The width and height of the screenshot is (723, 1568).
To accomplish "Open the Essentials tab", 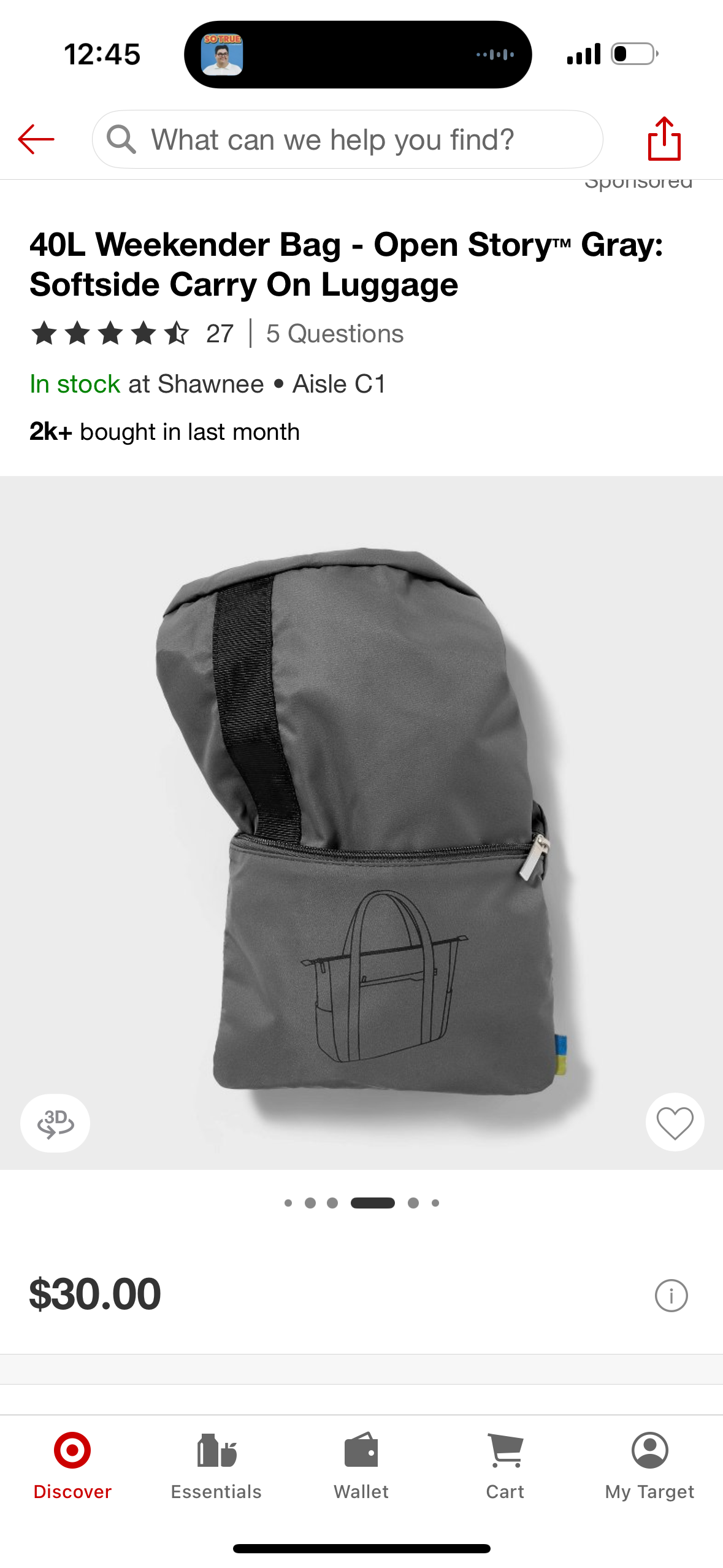I will [216, 1465].
